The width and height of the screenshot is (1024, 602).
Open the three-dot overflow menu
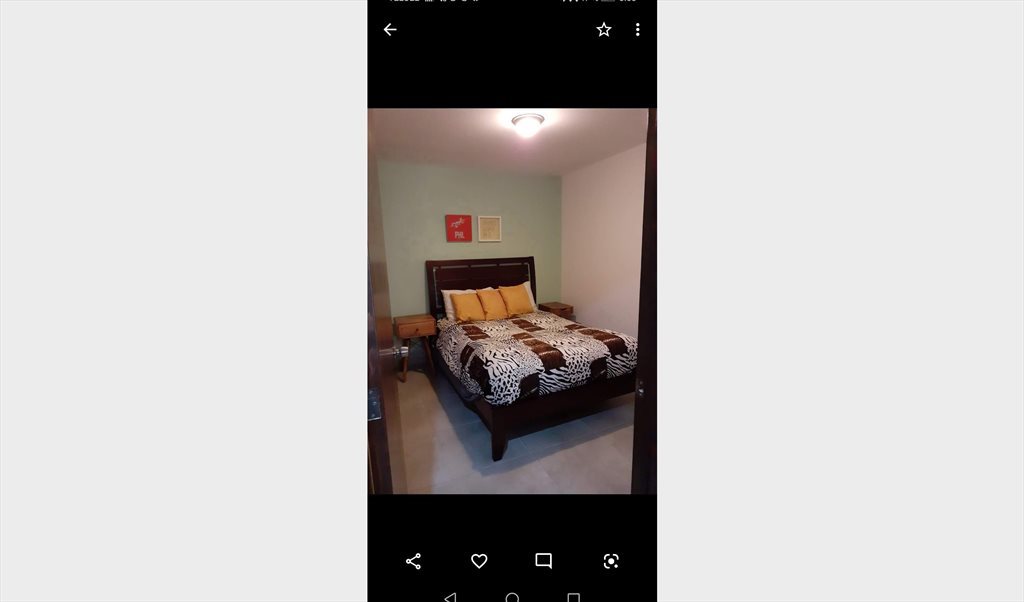(x=637, y=30)
